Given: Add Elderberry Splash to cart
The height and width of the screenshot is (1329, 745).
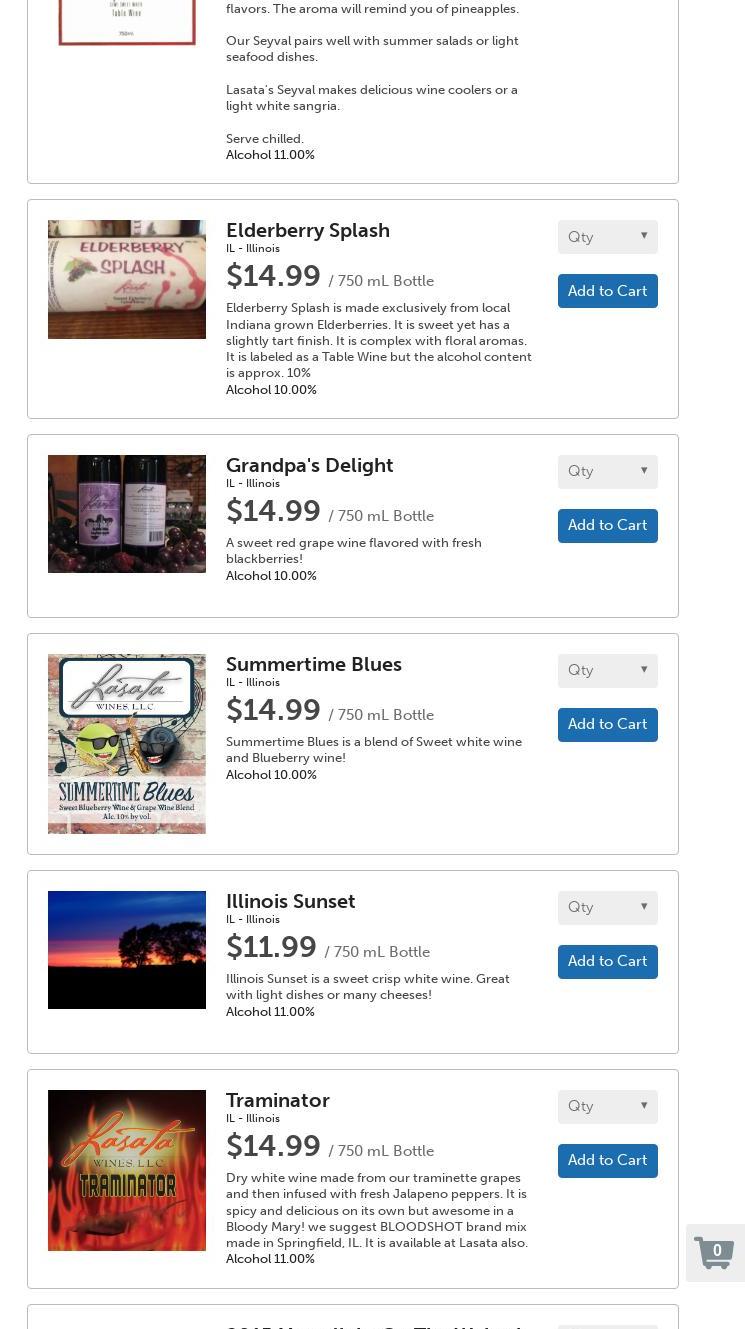Looking at the screenshot, I should pyautogui.click(x=607, y=291).
